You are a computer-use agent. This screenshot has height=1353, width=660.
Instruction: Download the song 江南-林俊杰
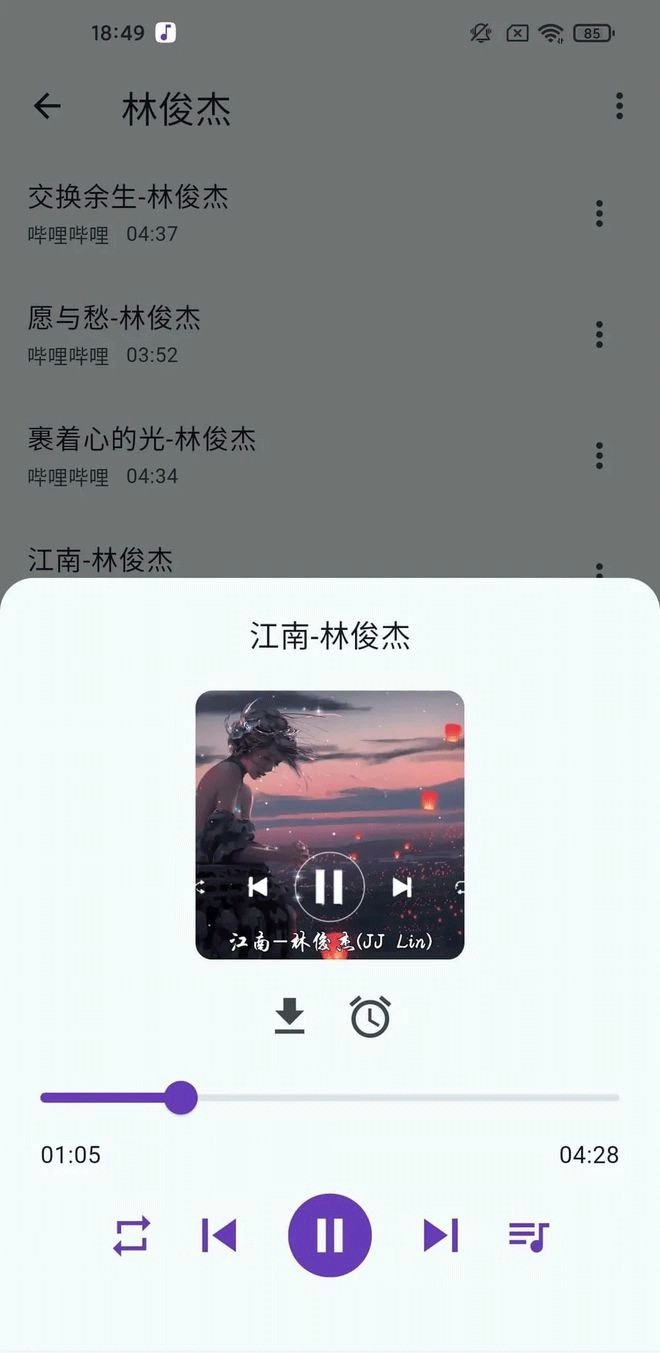(x=290, y=1017)
